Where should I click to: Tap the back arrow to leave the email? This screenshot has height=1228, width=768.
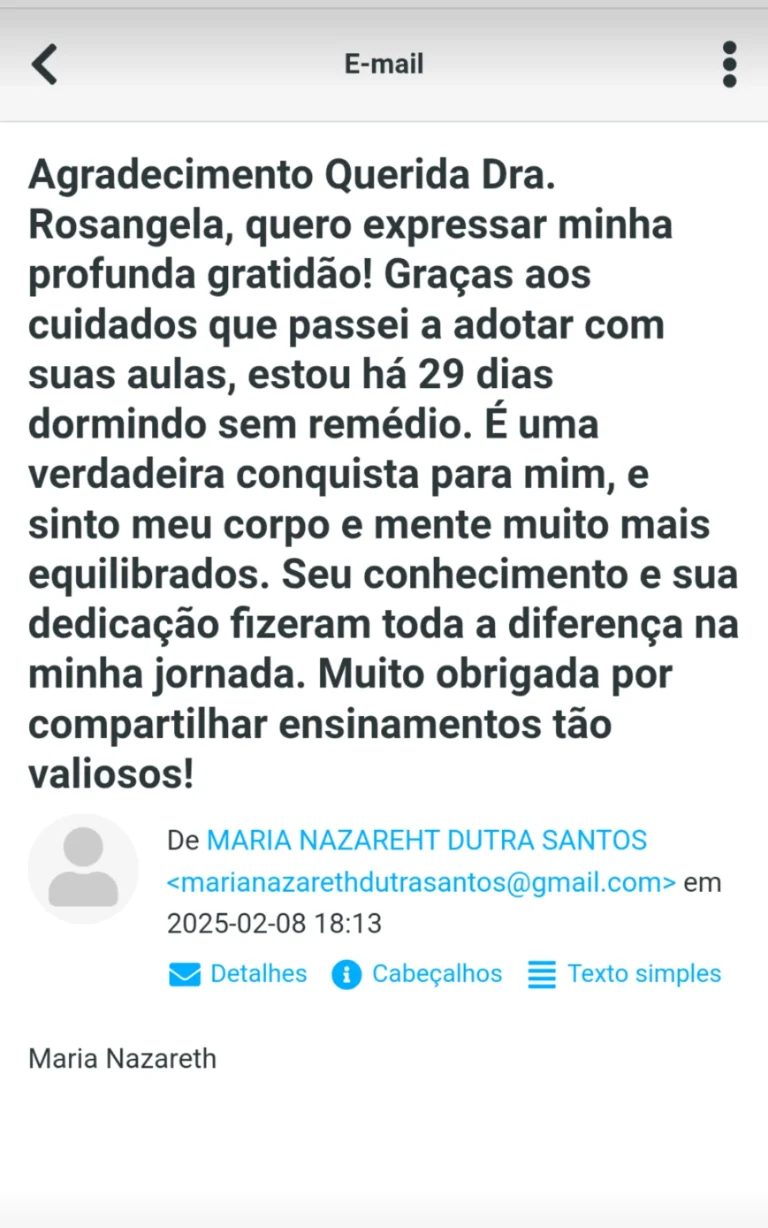(44, 63)
